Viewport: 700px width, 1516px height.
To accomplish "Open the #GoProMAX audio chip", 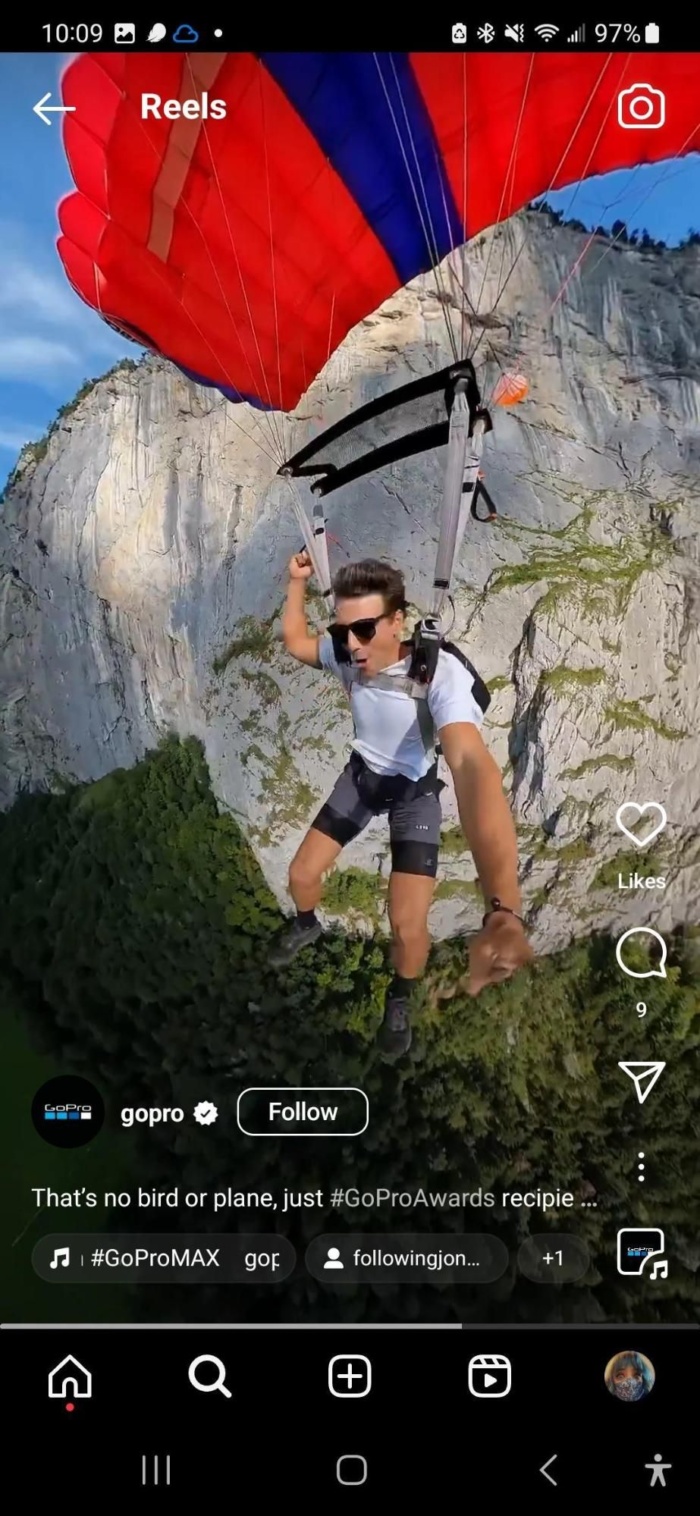I will pos(164,1258).
